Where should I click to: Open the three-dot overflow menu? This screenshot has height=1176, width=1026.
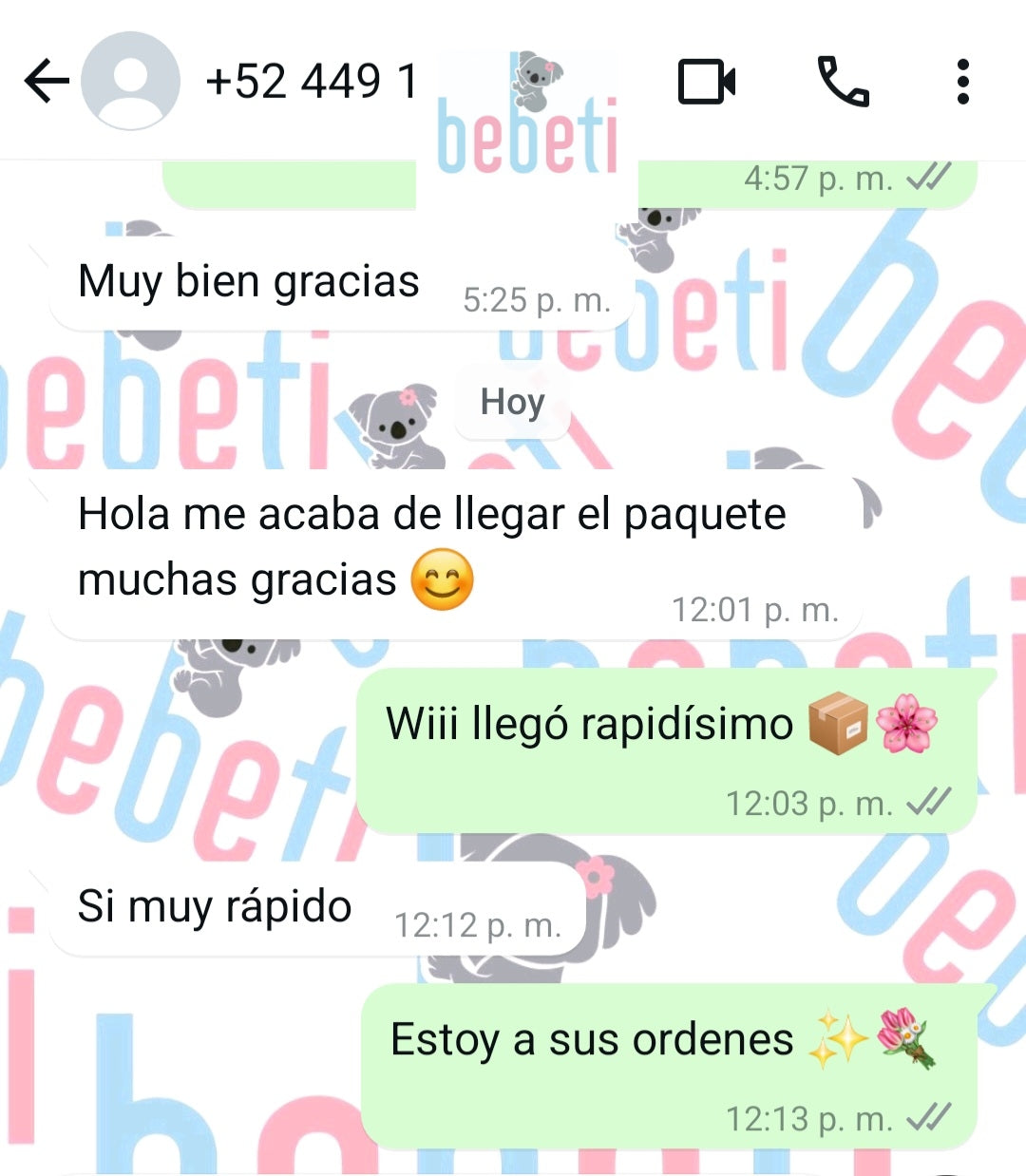click(x=962, y=81)
